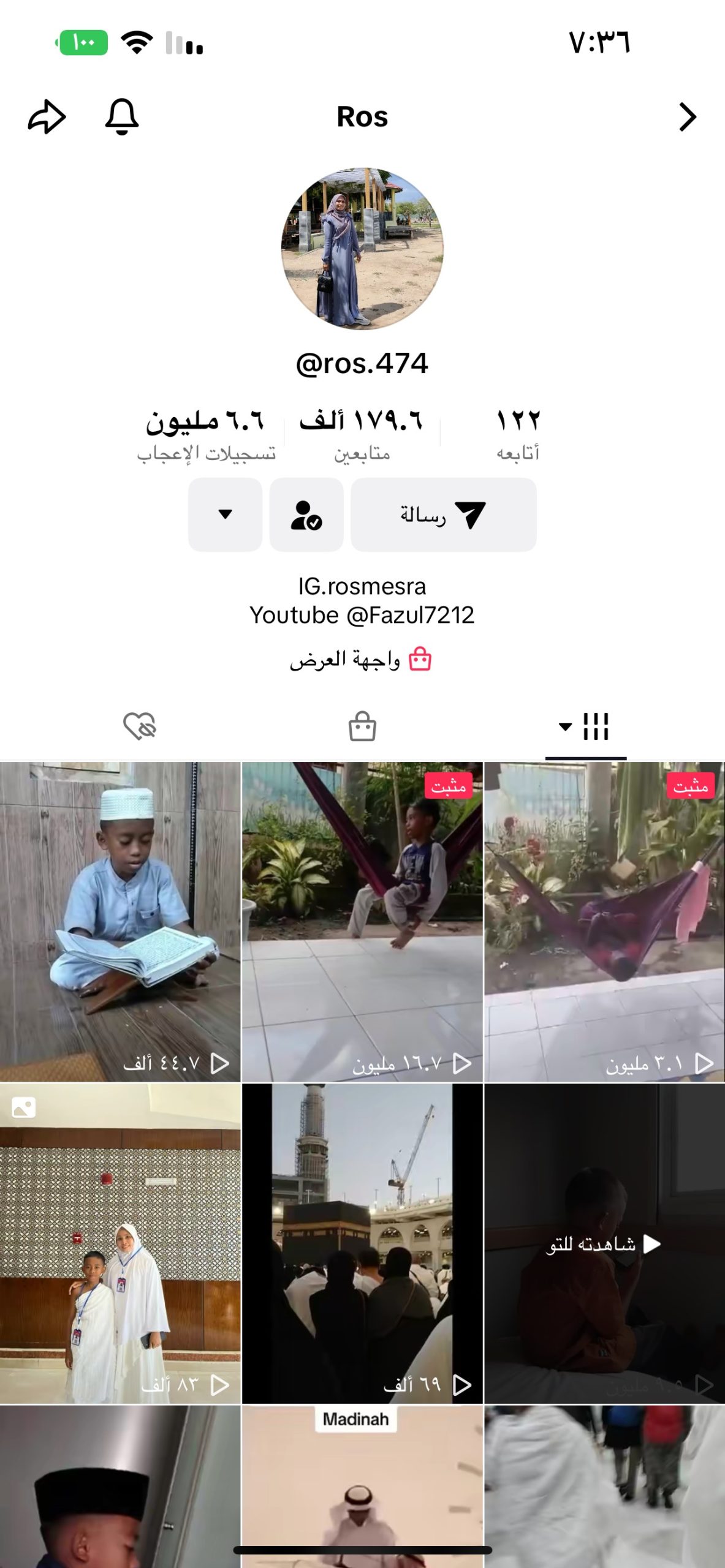This screenshot has width=725, height=1568.
Task: Open photo post with ٨٣ ألف views
Action: pyautogui.click(x=120, y=1243)
